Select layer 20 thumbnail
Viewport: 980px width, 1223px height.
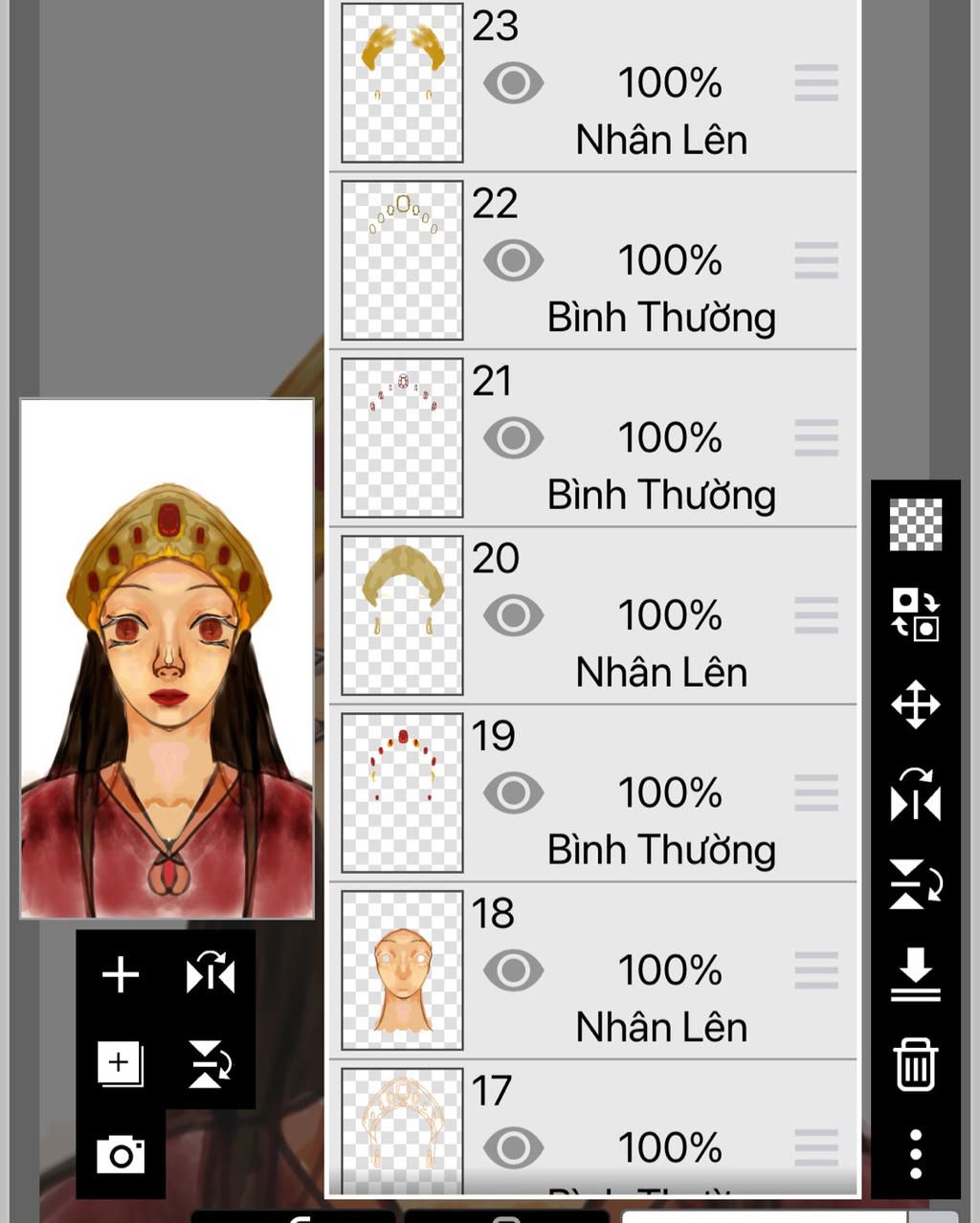(402, 615)
